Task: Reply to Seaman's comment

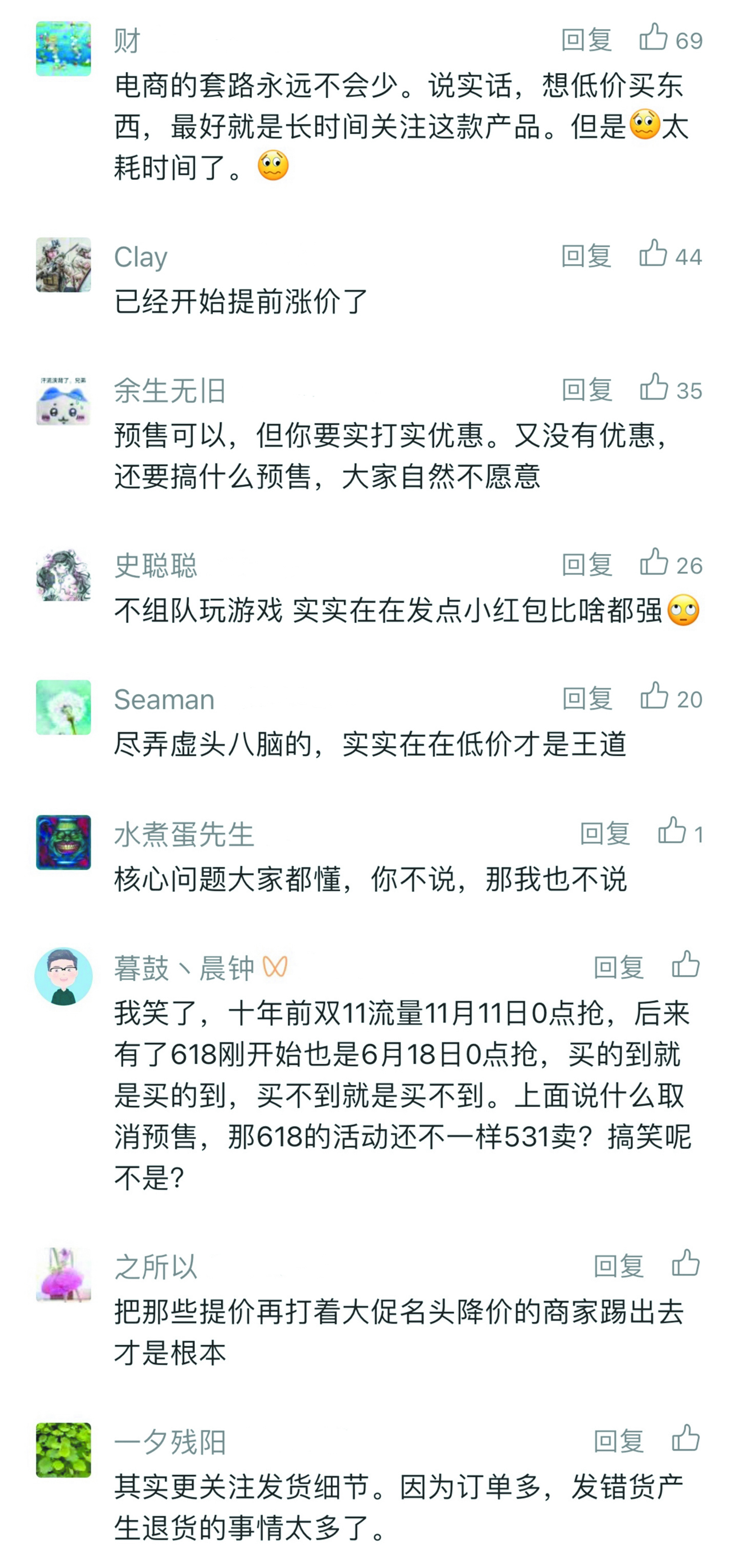Action: tap(587, 698)
